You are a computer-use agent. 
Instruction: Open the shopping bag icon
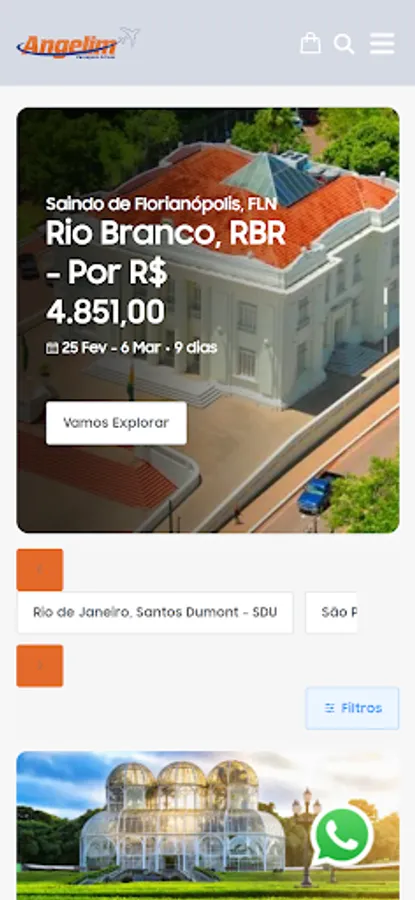[x=311, y=43]
